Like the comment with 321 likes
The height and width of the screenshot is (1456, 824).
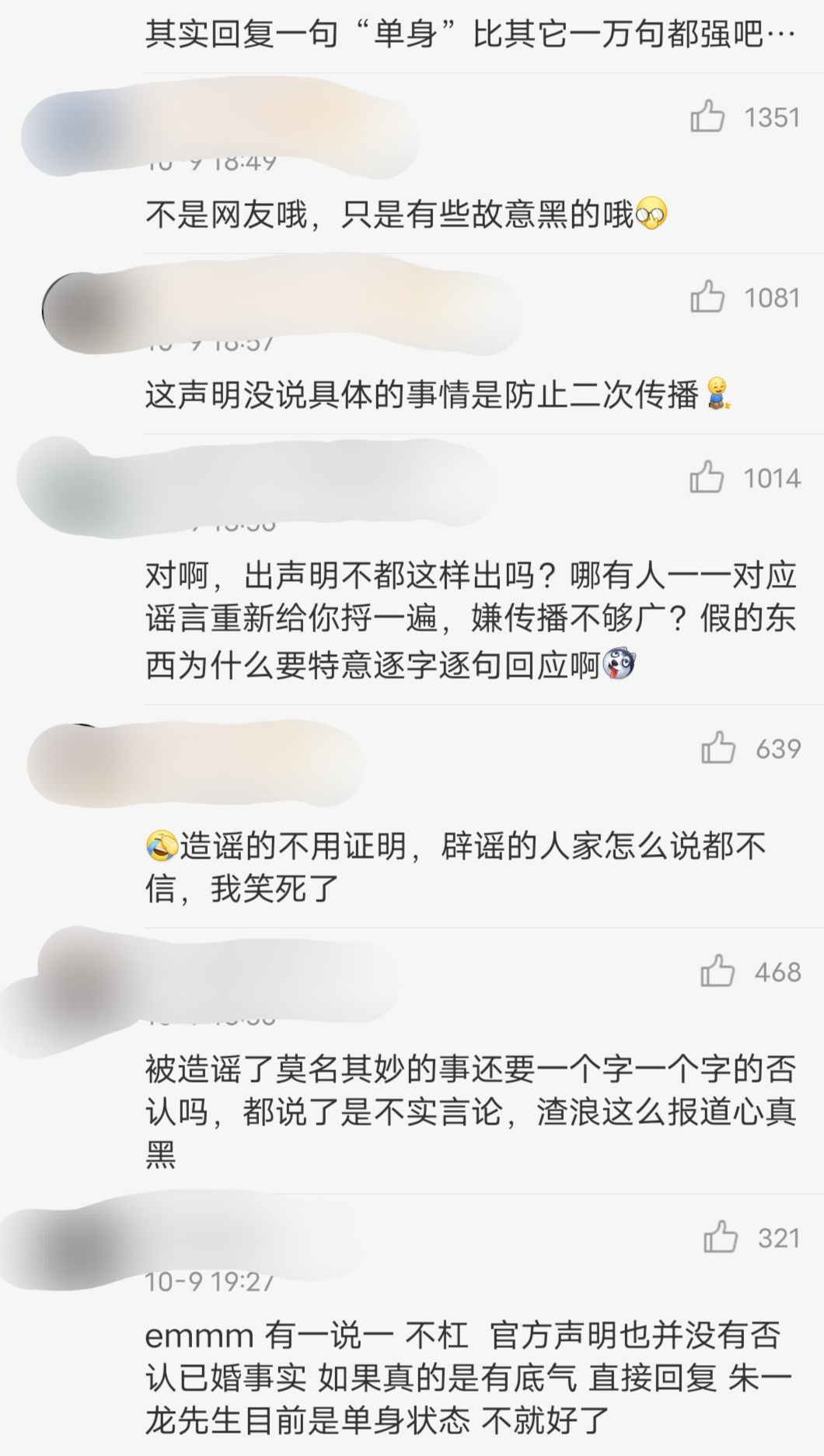coord(720,1237)
